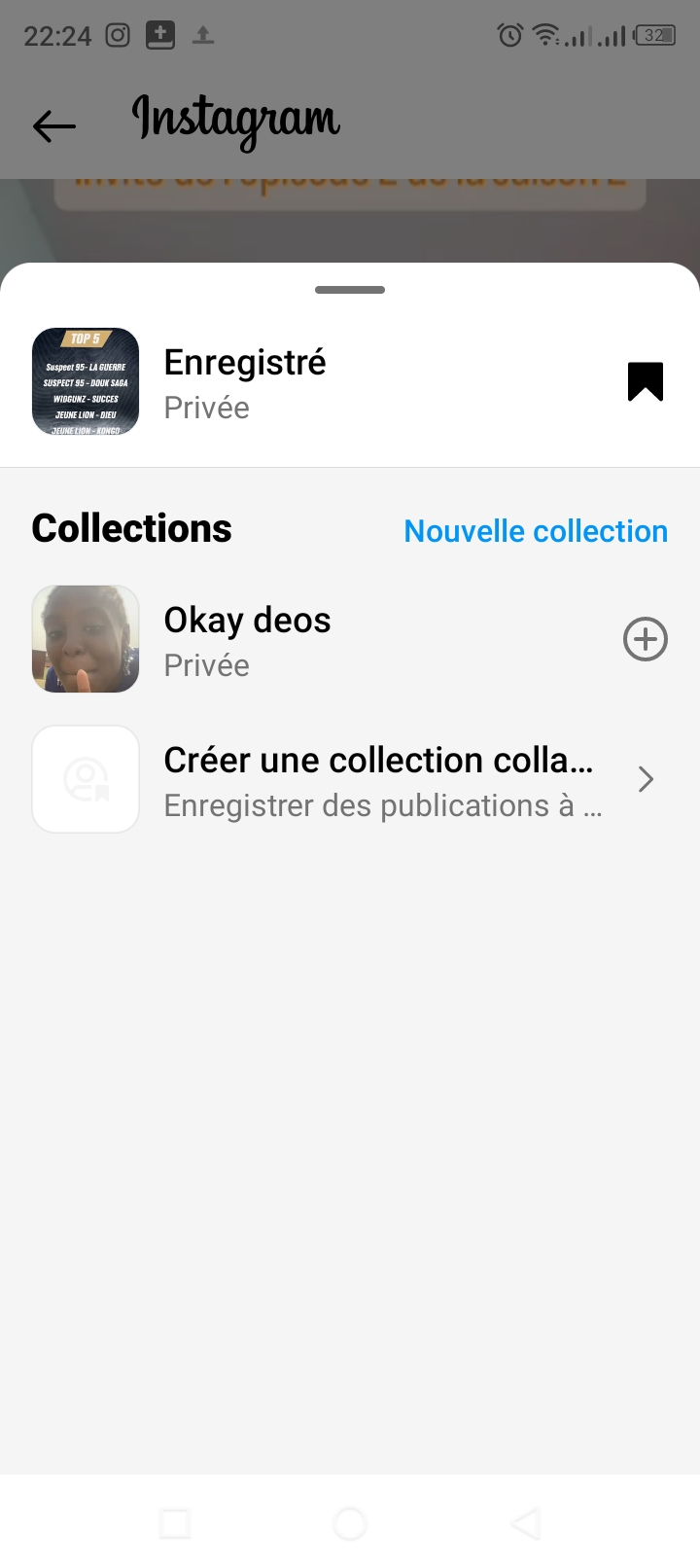
Task: Open the Enregistré saved collection thumbnail
Action: tap(86, 381)
